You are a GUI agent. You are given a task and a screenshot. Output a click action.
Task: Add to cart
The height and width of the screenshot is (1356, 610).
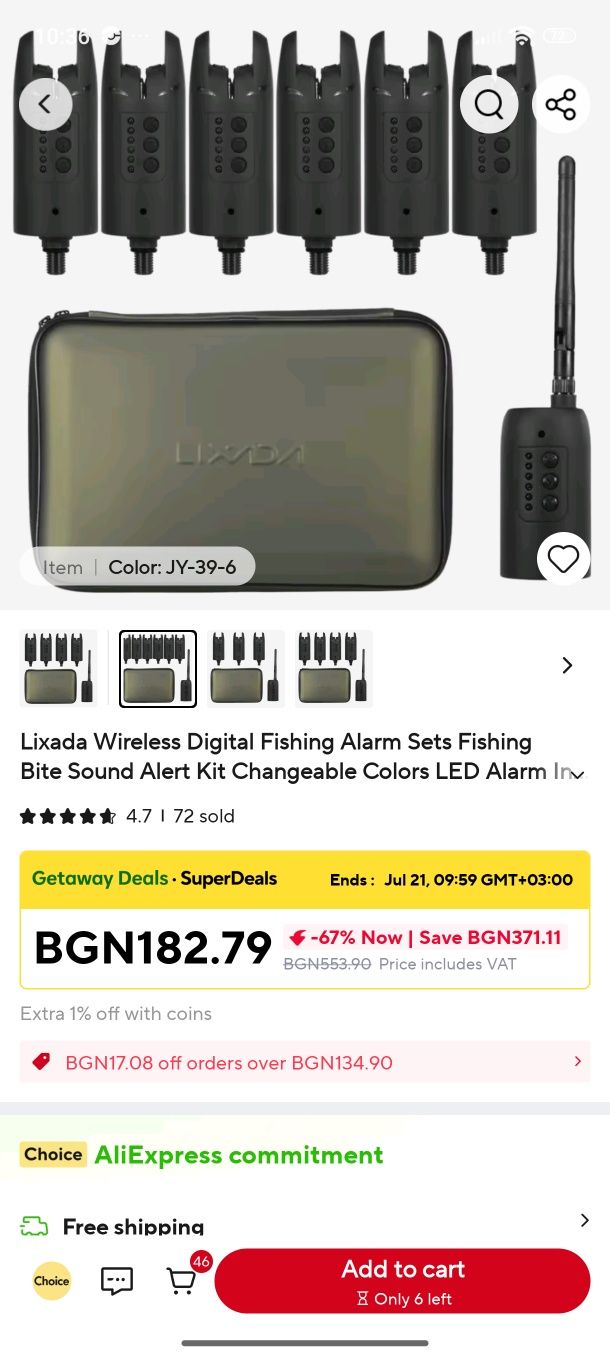pos(402,1280)
